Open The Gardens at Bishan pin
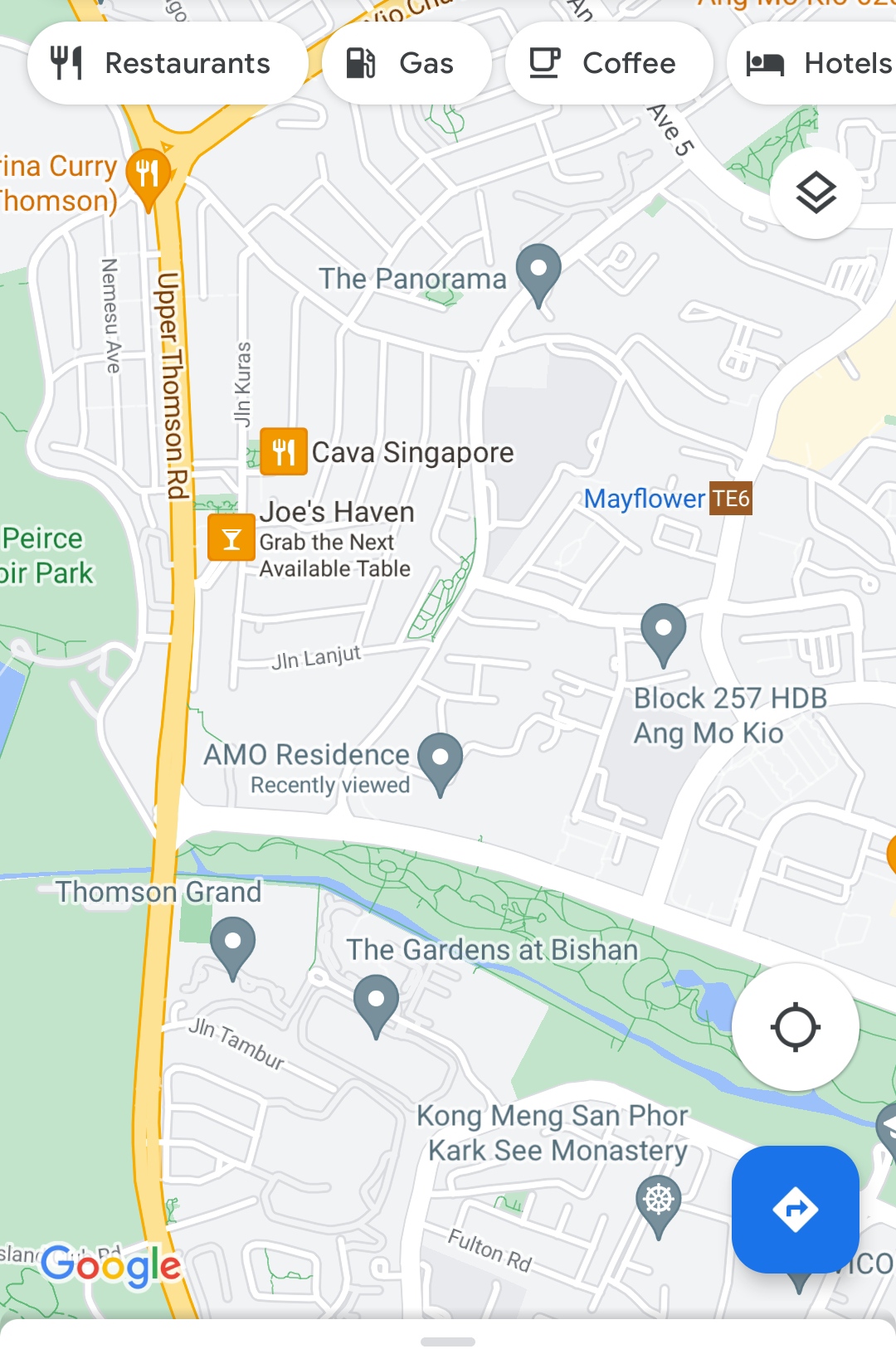896x1349 pixels. pyautogui.click(x=376, y=1001)
